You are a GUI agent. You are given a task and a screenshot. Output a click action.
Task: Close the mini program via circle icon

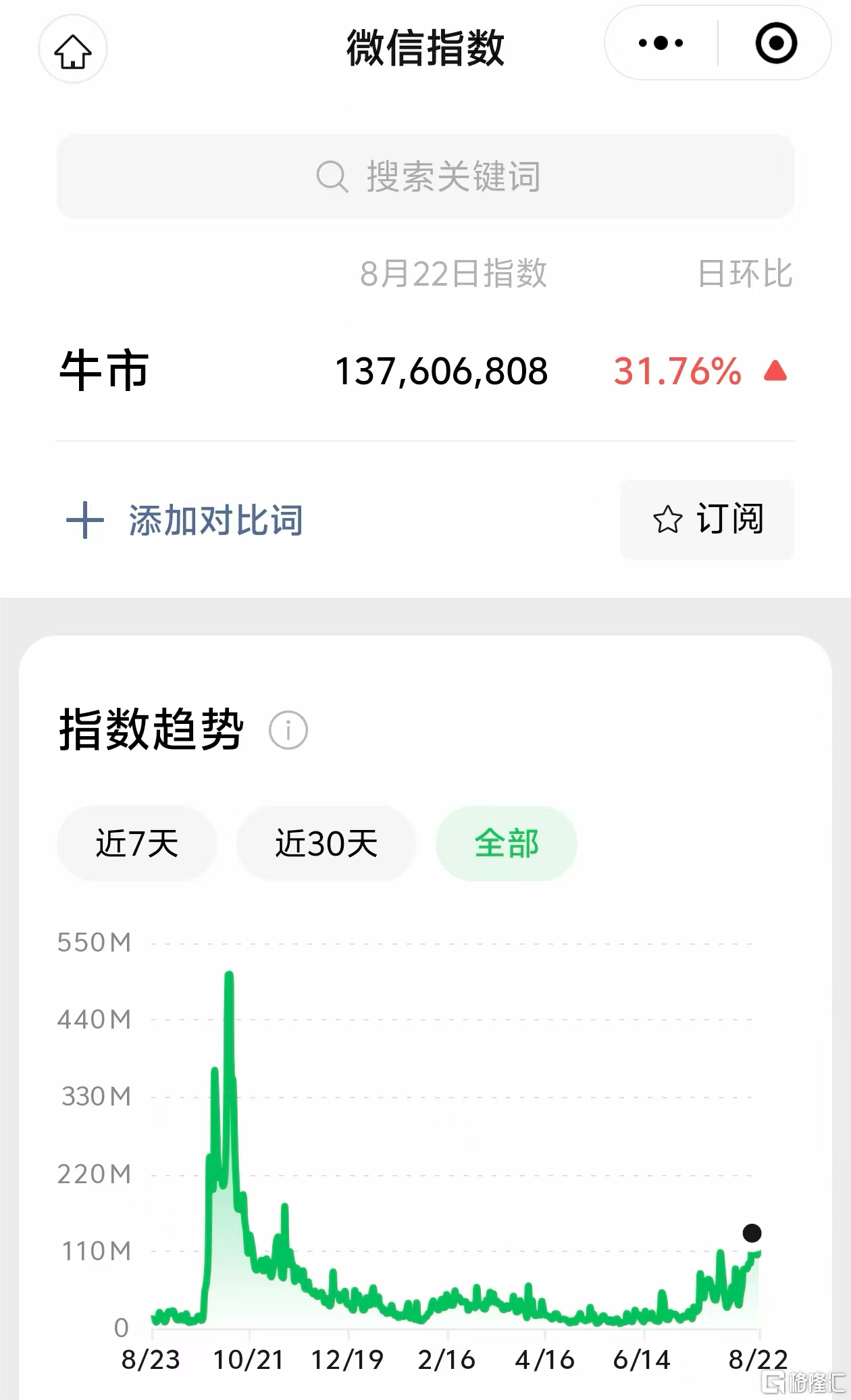coord(776,43)
